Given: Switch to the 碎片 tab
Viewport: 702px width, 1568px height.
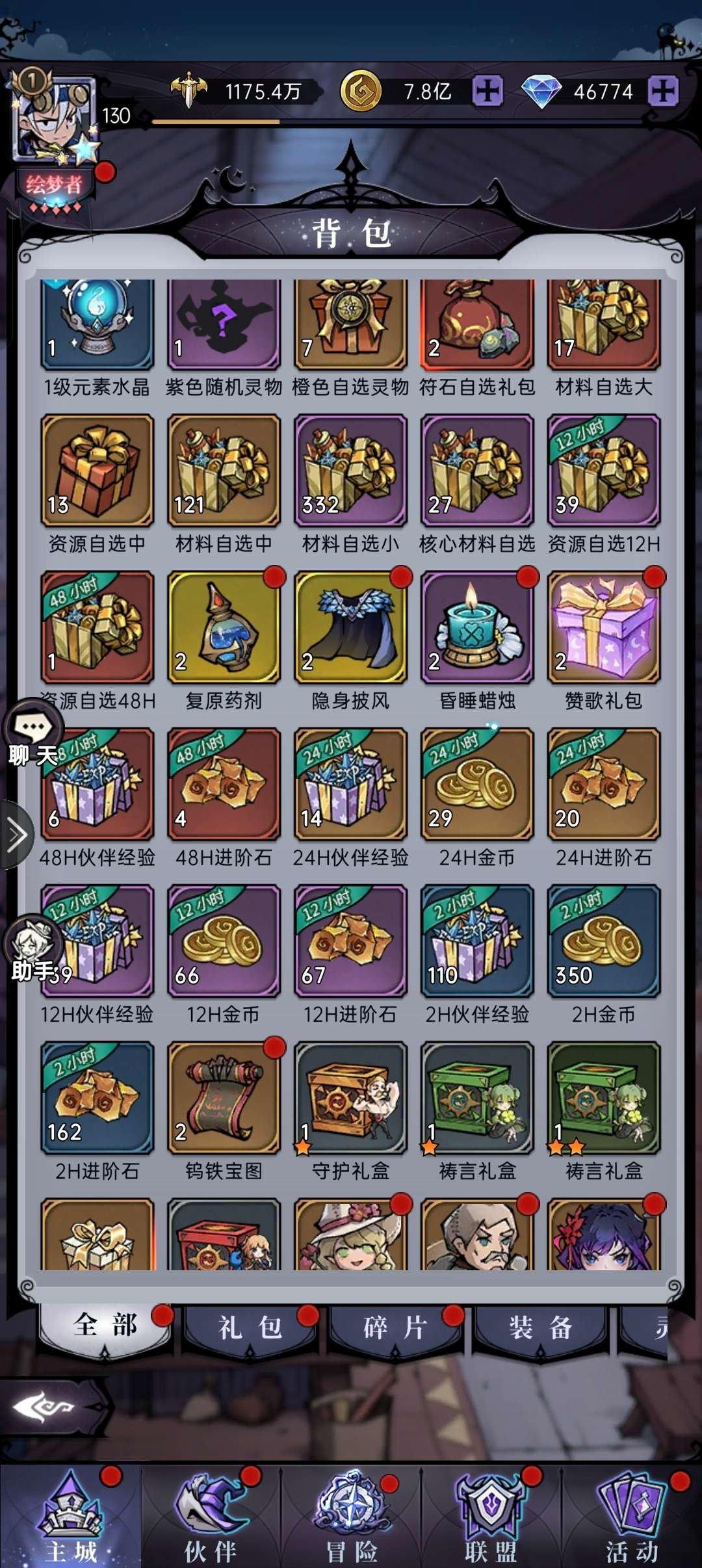Looking at the screenshot, I should (x=395, y=1327).
